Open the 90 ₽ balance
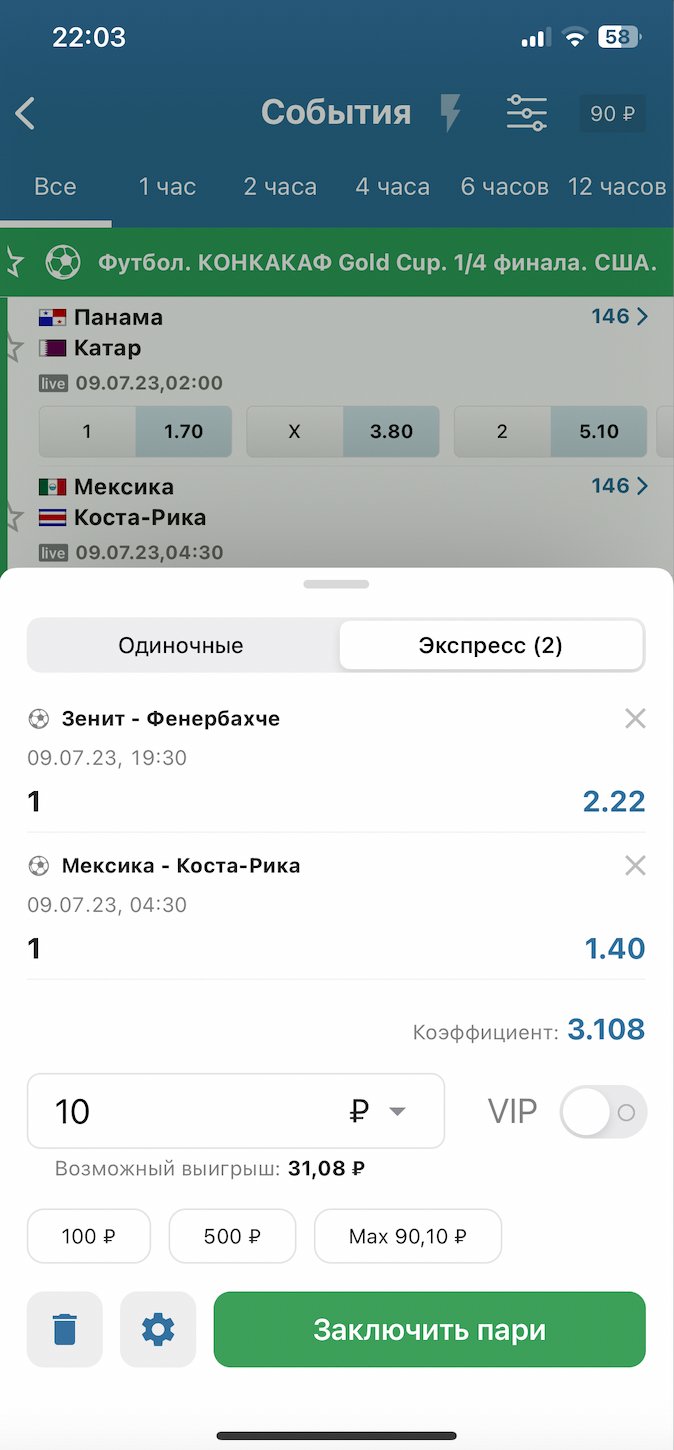The width and height of the screenshot is (674, 1450). click(612, 113)
